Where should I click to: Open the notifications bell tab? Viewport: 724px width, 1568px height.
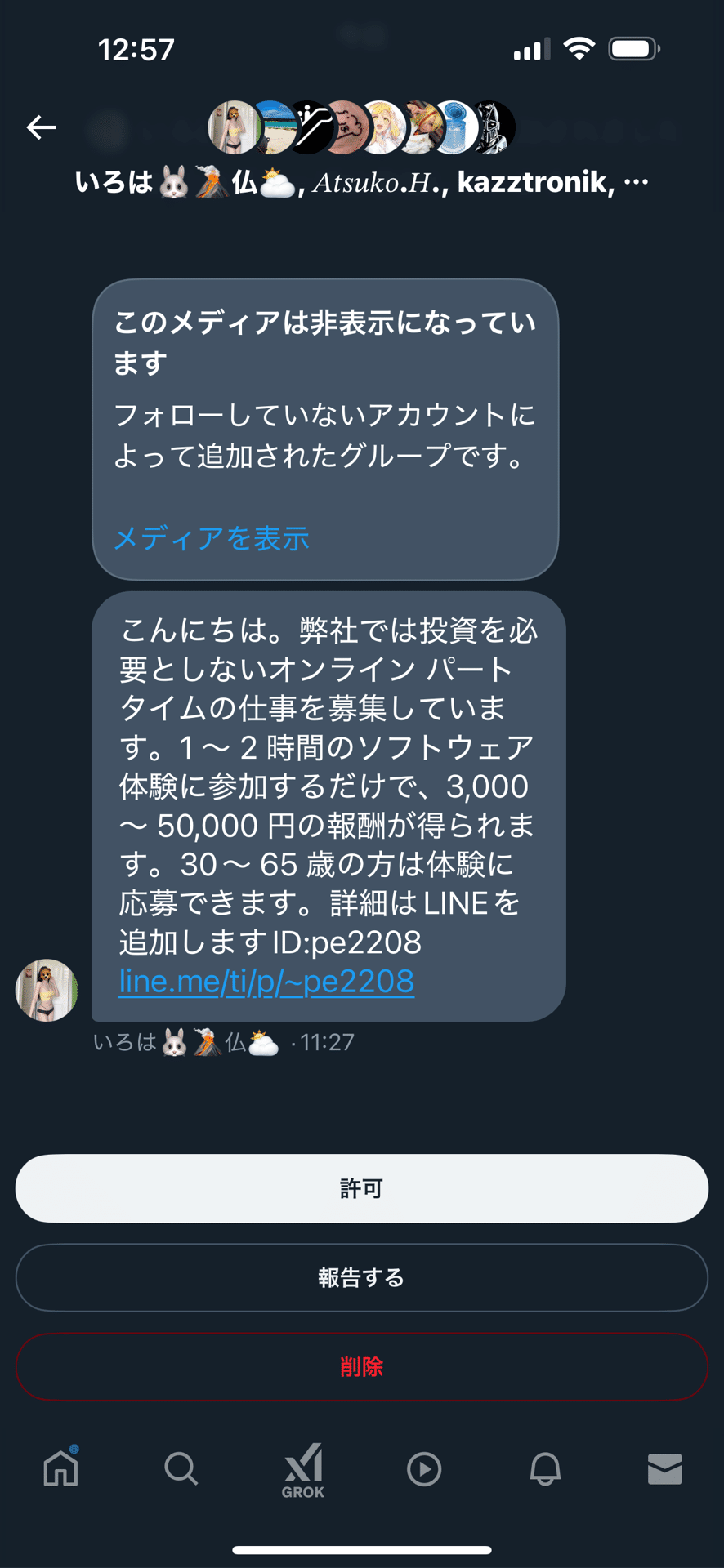545,1468
